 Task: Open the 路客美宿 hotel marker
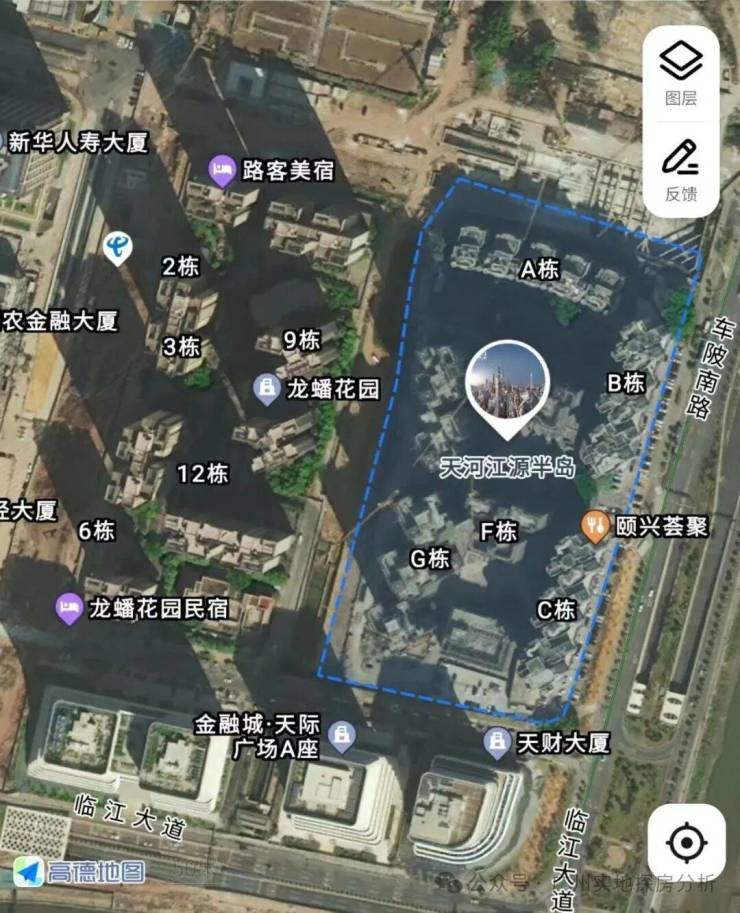click(x=222, y=169)
